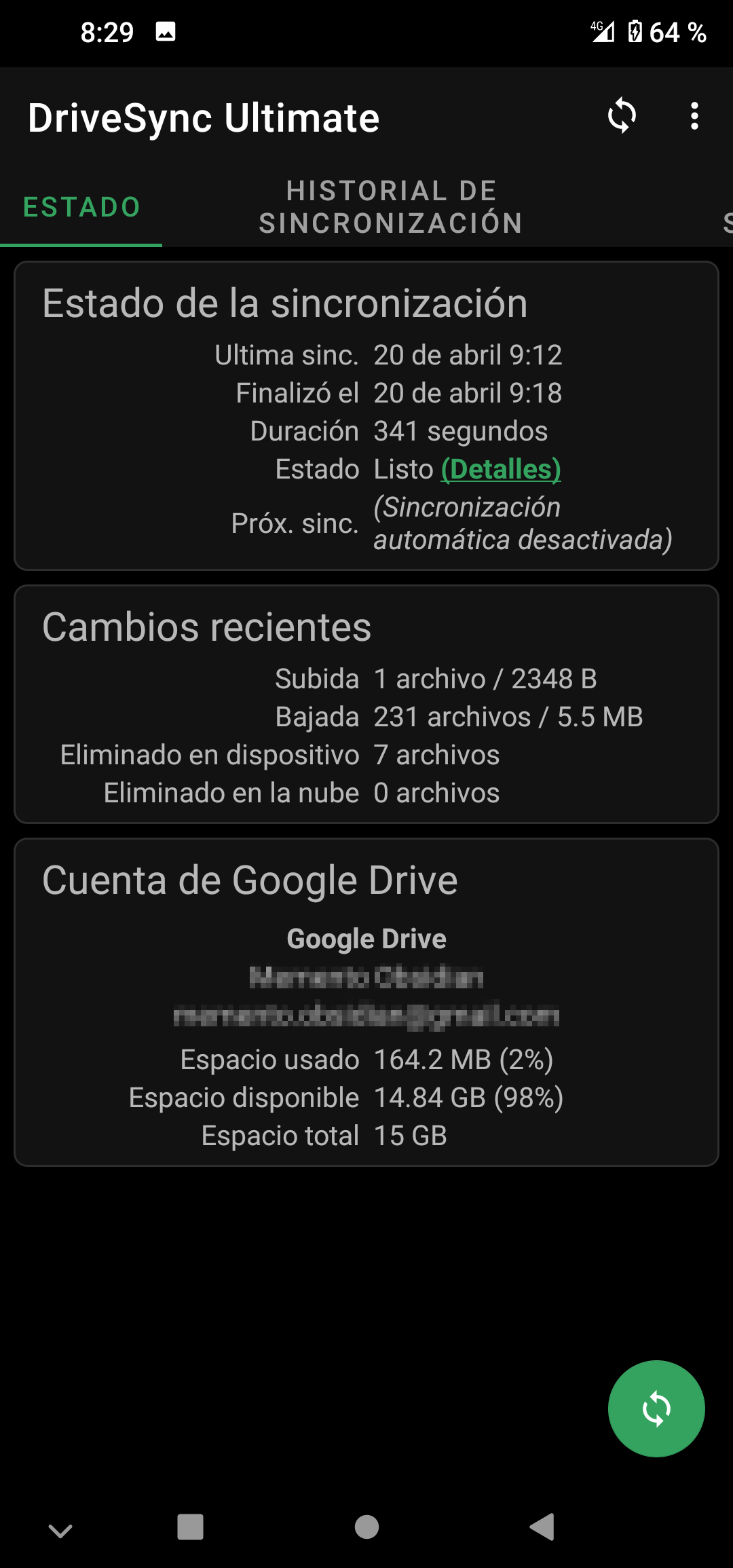Open the Detalles link
This screenshot has width=733, height=1568.
pos(501,469)
